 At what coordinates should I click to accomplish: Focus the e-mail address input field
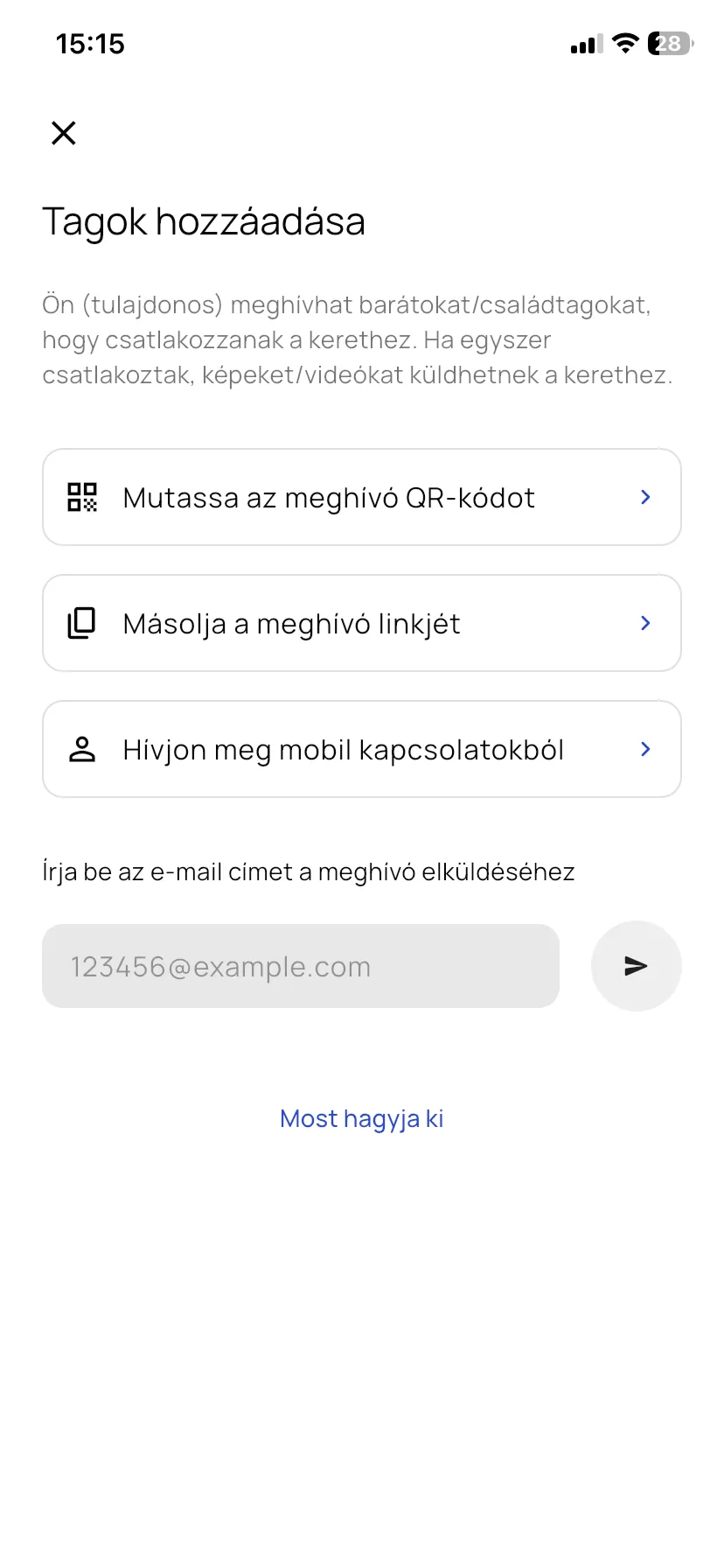300,966
